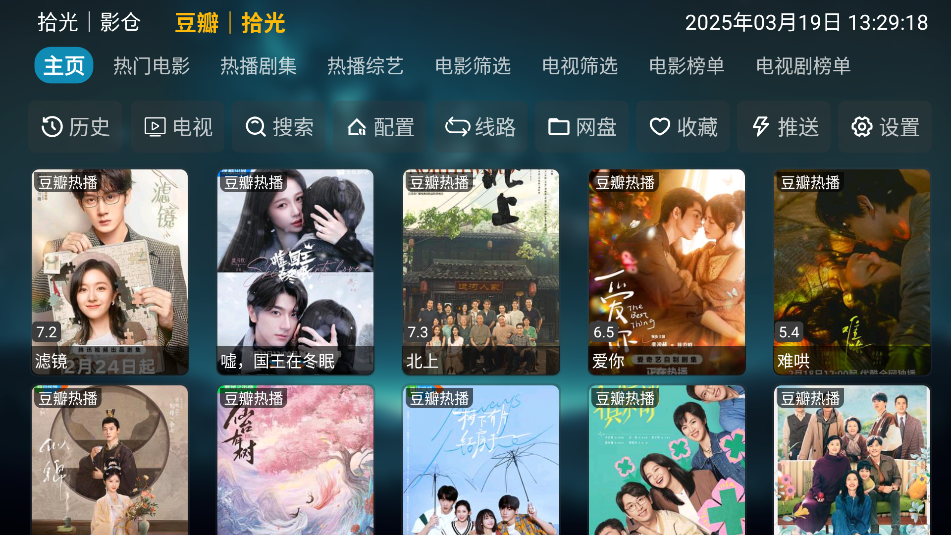Open the 电影榜单 tab
This screenshot has width=951, height=535.
coord(686,66)
